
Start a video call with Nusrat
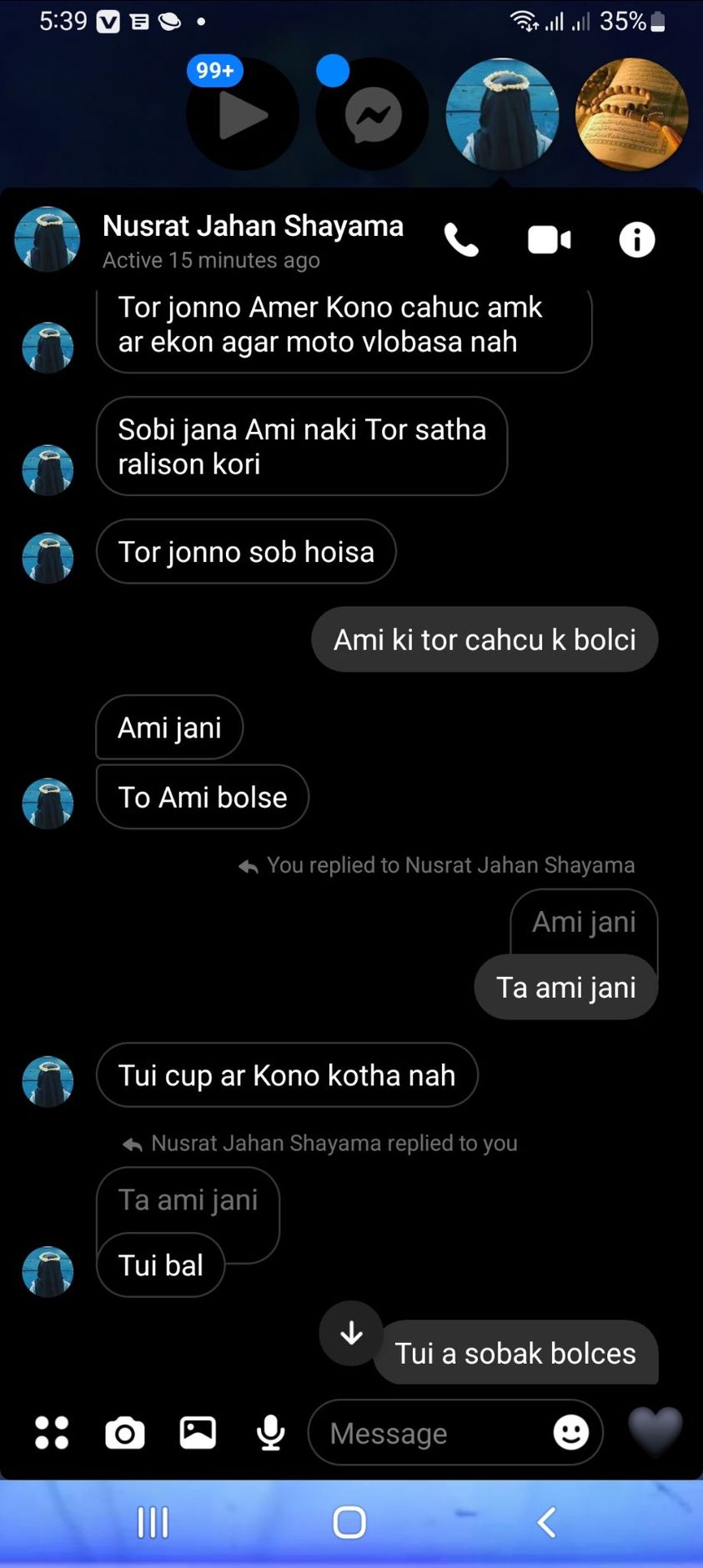pyautogui.click(x=550, y=240)
